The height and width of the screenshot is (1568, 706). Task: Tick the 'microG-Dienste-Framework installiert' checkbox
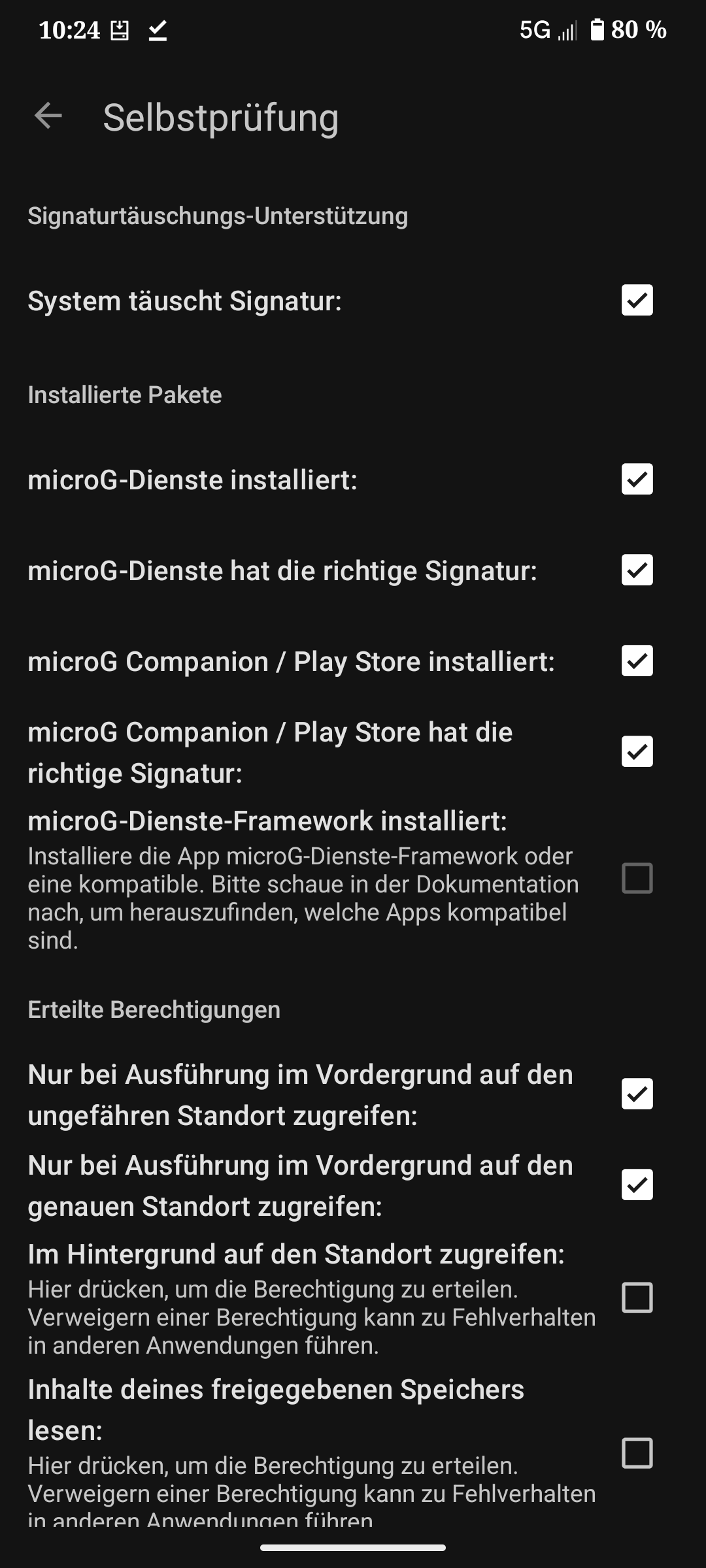pyautogui.click(x=637, y=878)
